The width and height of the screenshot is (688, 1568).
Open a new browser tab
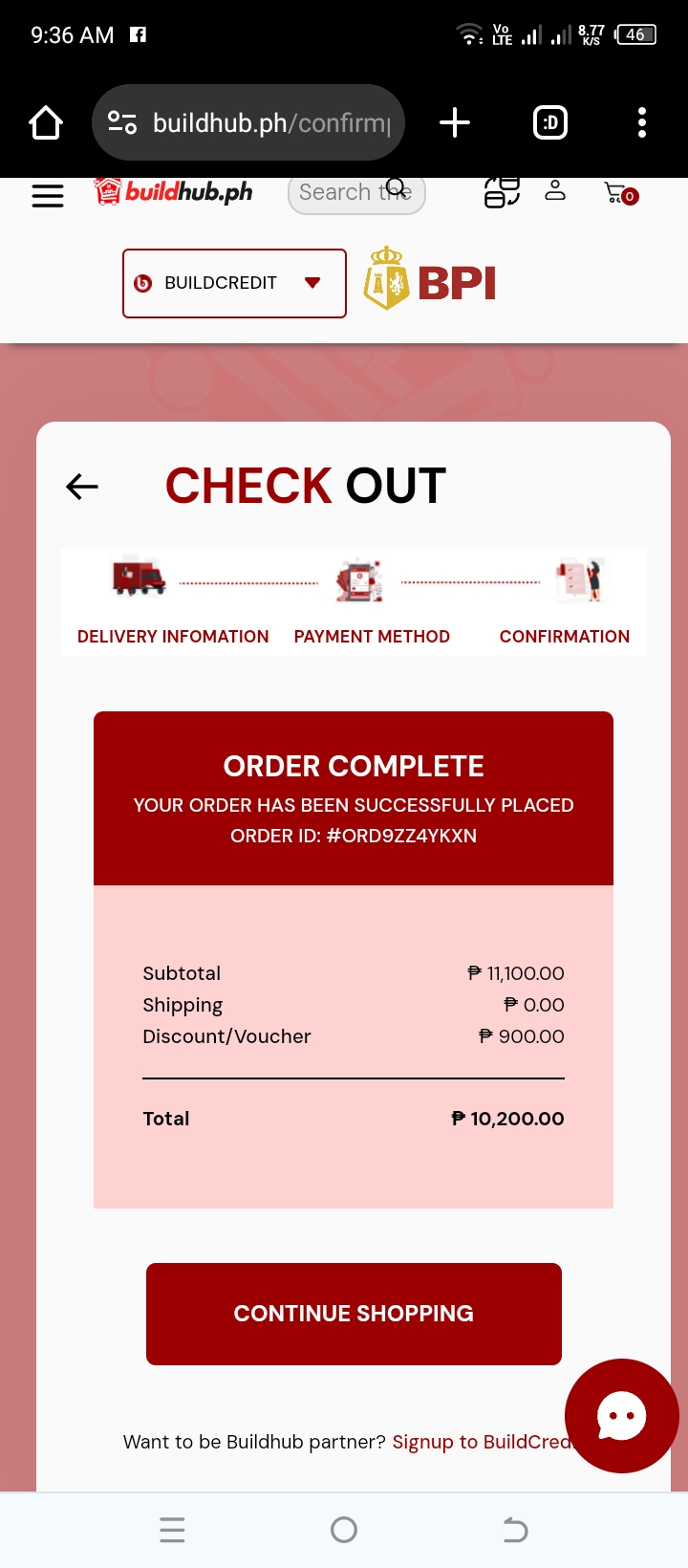coord(455,123)
